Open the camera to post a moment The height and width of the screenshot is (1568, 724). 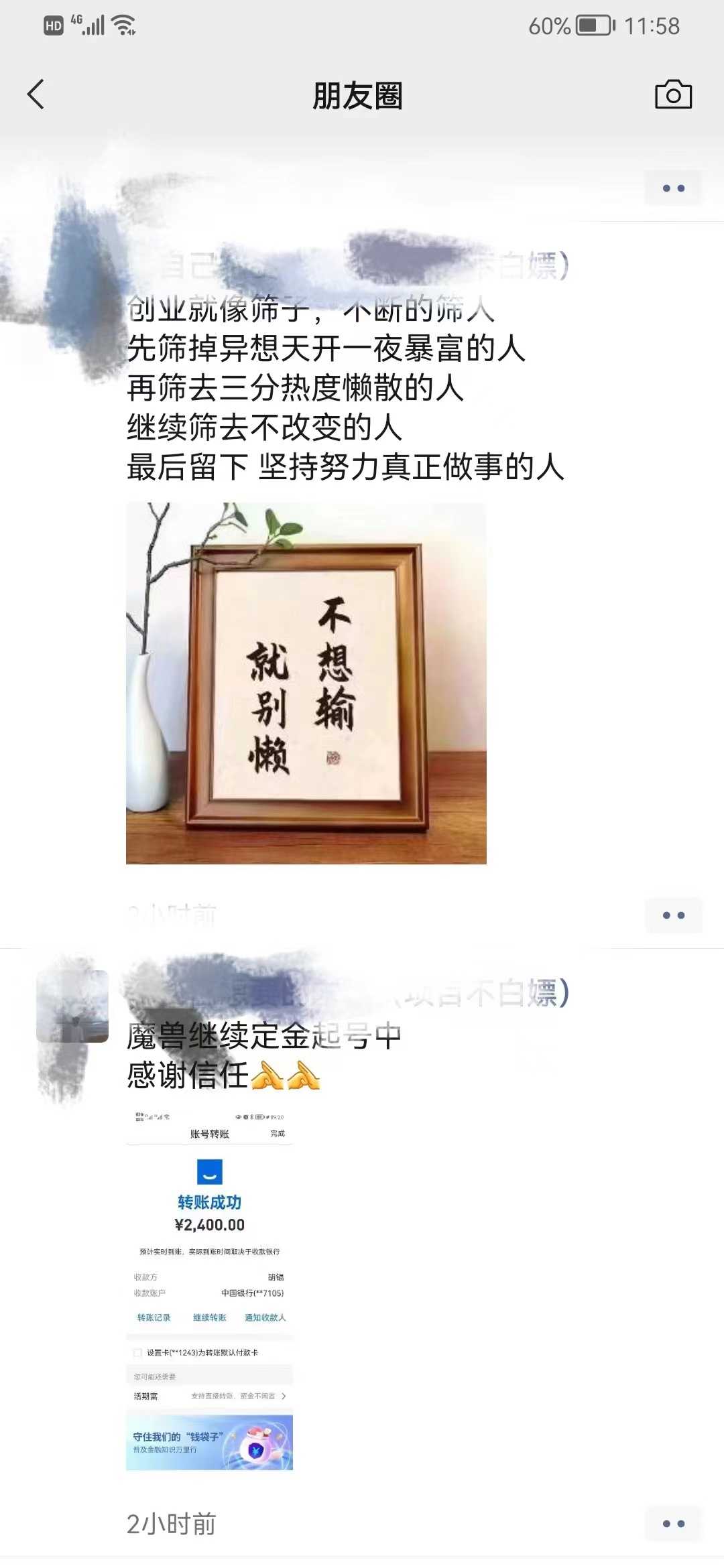(673, 94)
